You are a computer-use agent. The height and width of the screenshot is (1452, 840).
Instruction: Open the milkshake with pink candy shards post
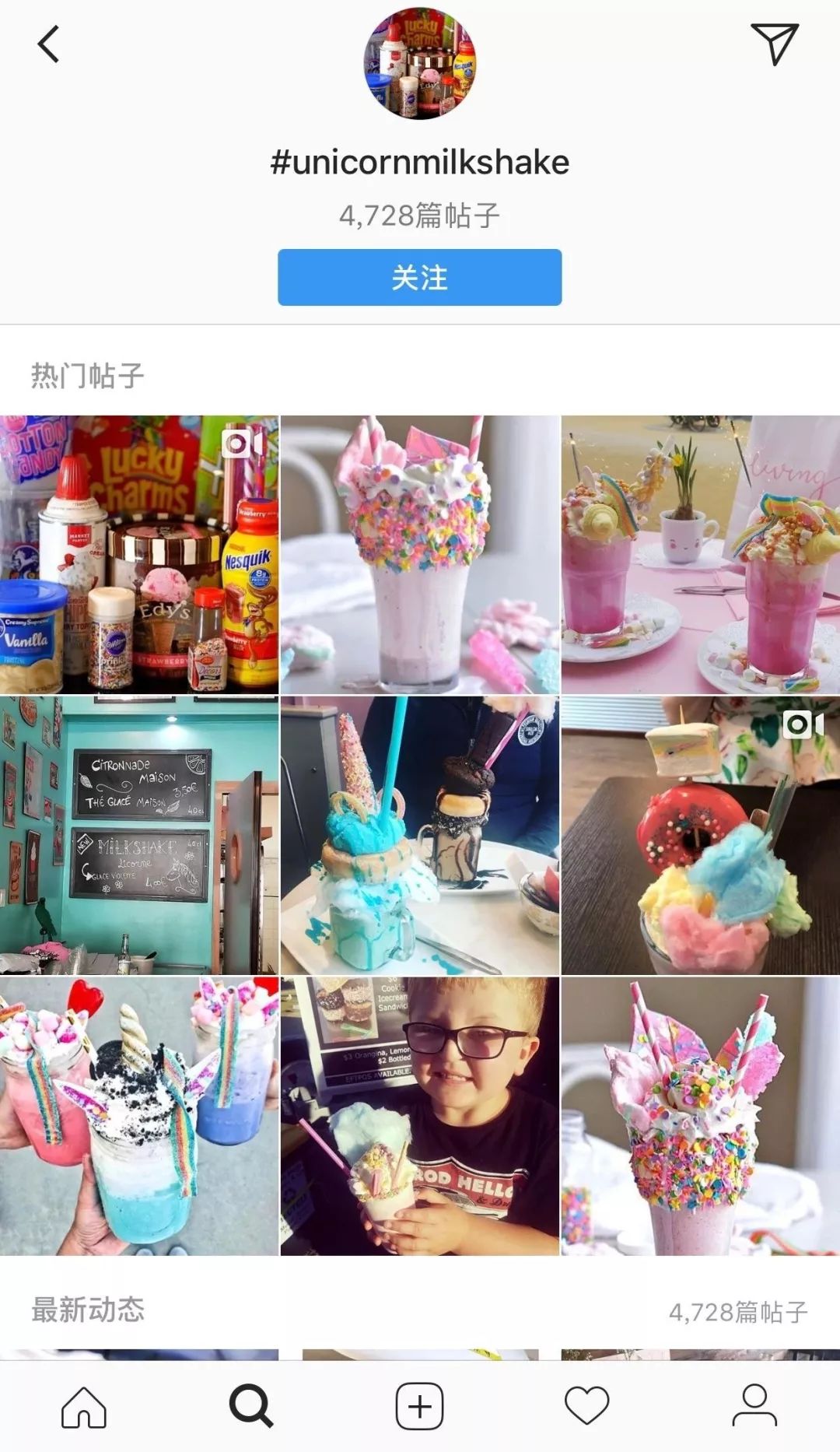pyautogui.click(x=700, y=1116)
